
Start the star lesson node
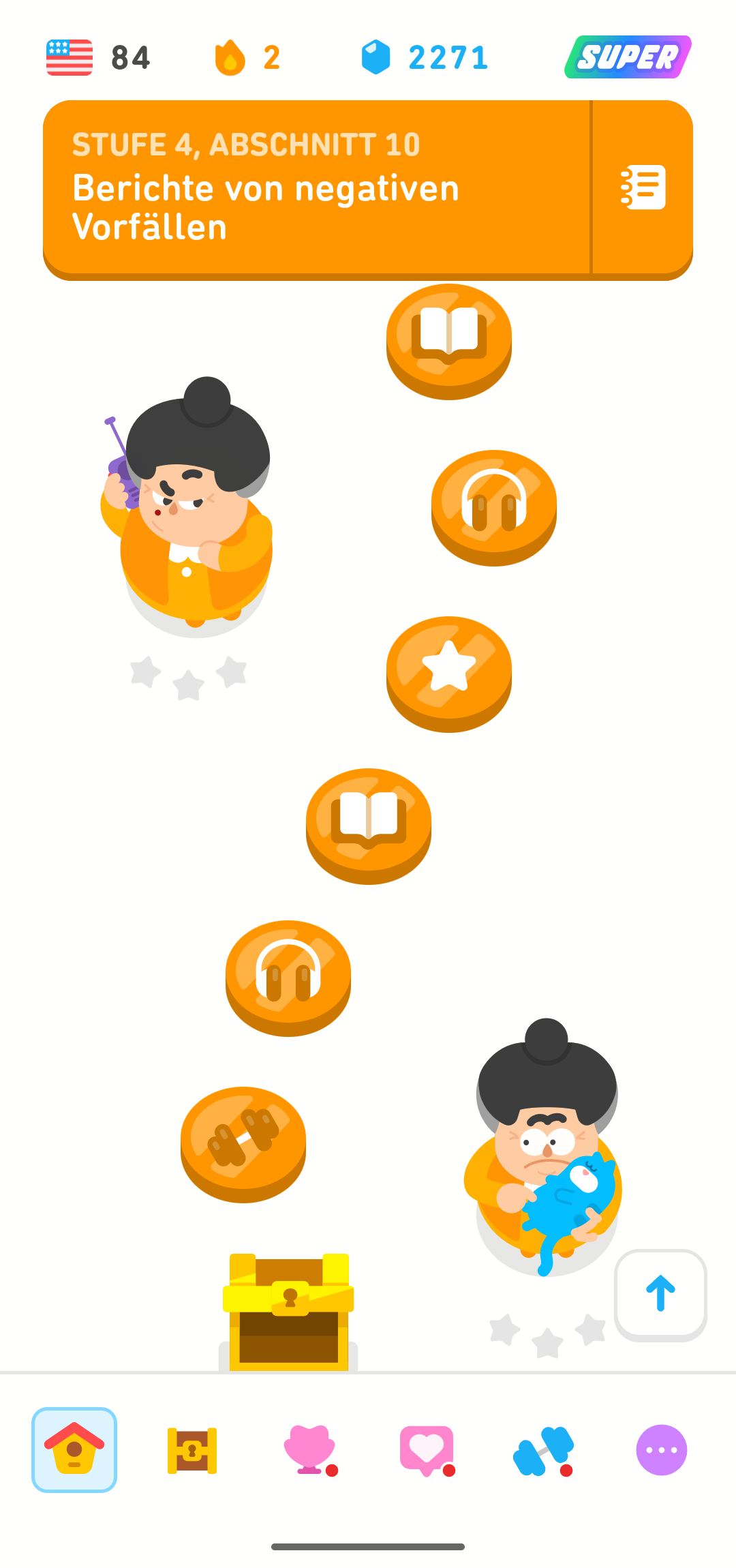click(x=448, y=669)
